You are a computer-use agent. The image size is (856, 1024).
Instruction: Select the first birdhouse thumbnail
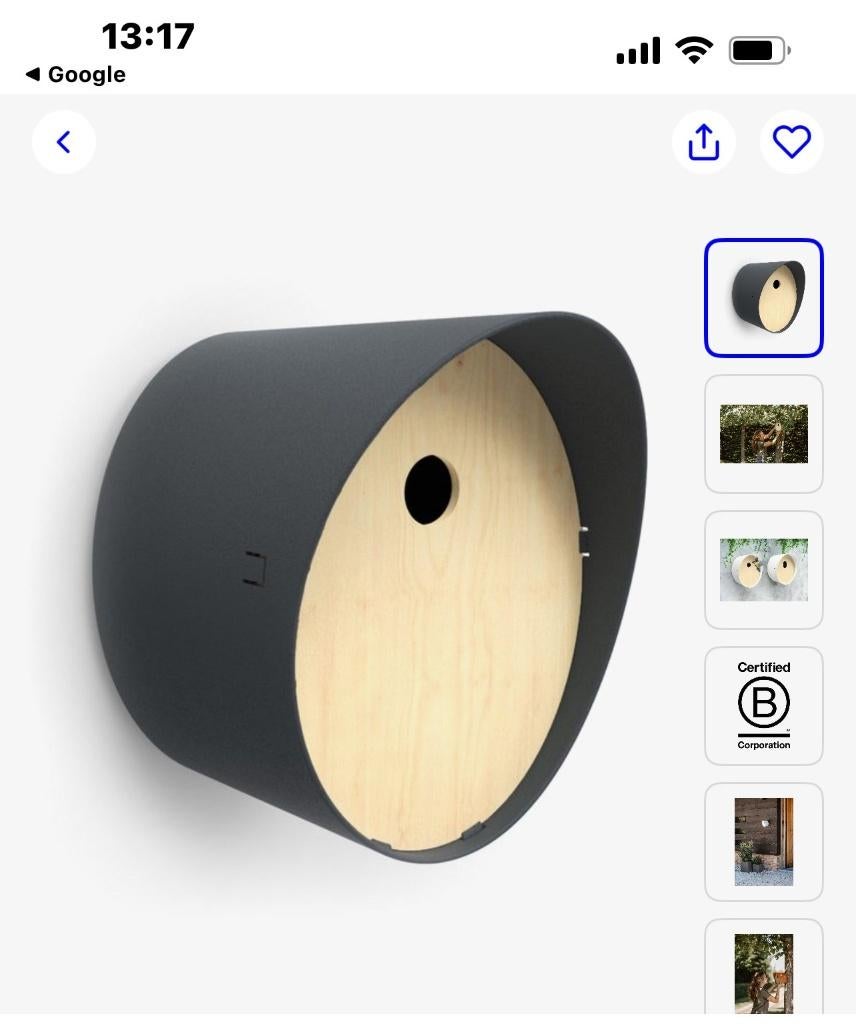(x=764, y=298)
